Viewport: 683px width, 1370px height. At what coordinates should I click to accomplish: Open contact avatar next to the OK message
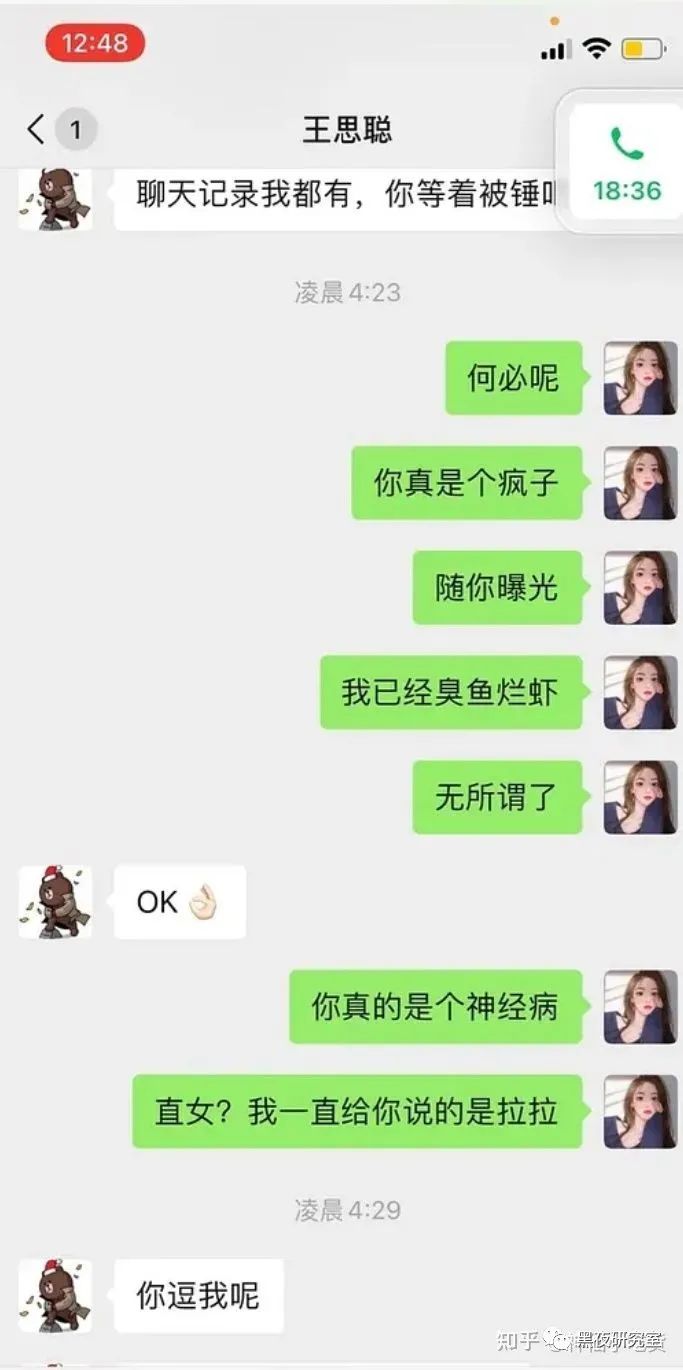tap(56, 901)
